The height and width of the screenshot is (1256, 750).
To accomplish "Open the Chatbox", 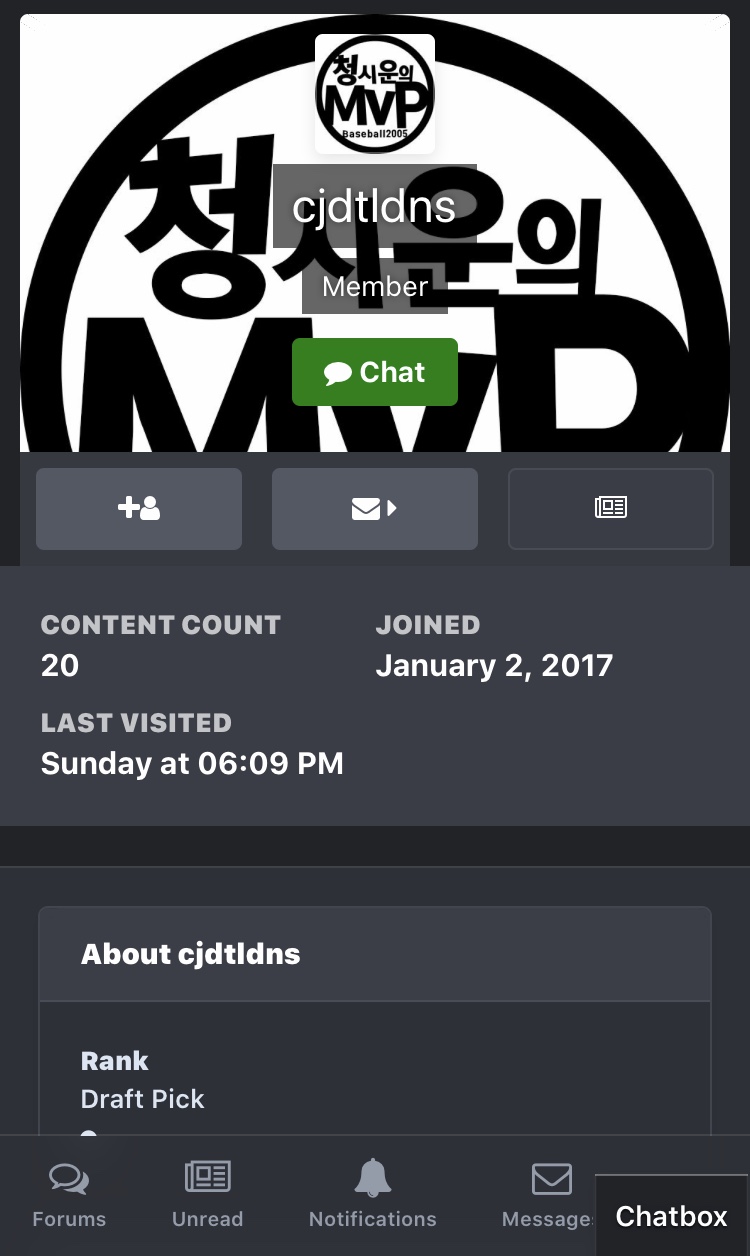I will [671, 1216].
